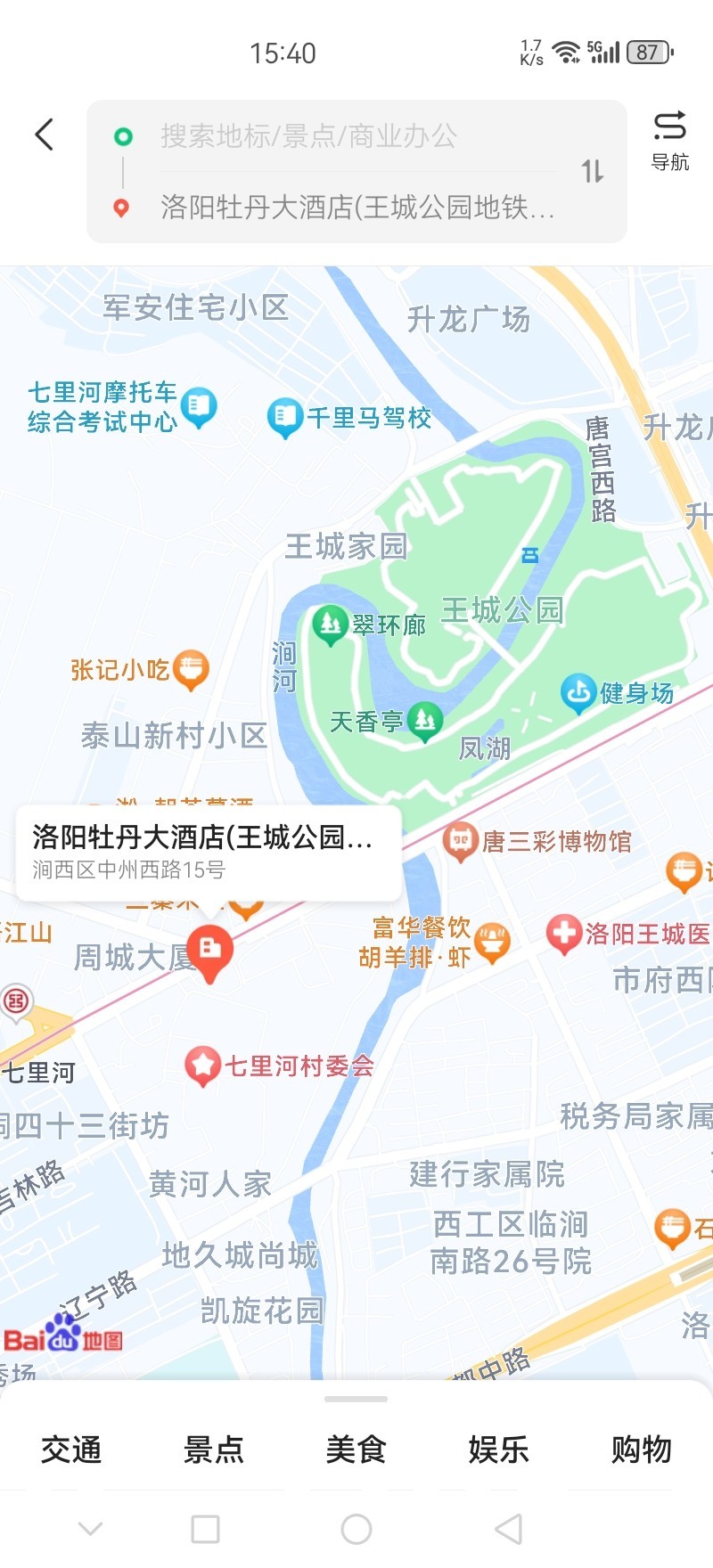Go back with the top-left arrow

tap(45, 135)
